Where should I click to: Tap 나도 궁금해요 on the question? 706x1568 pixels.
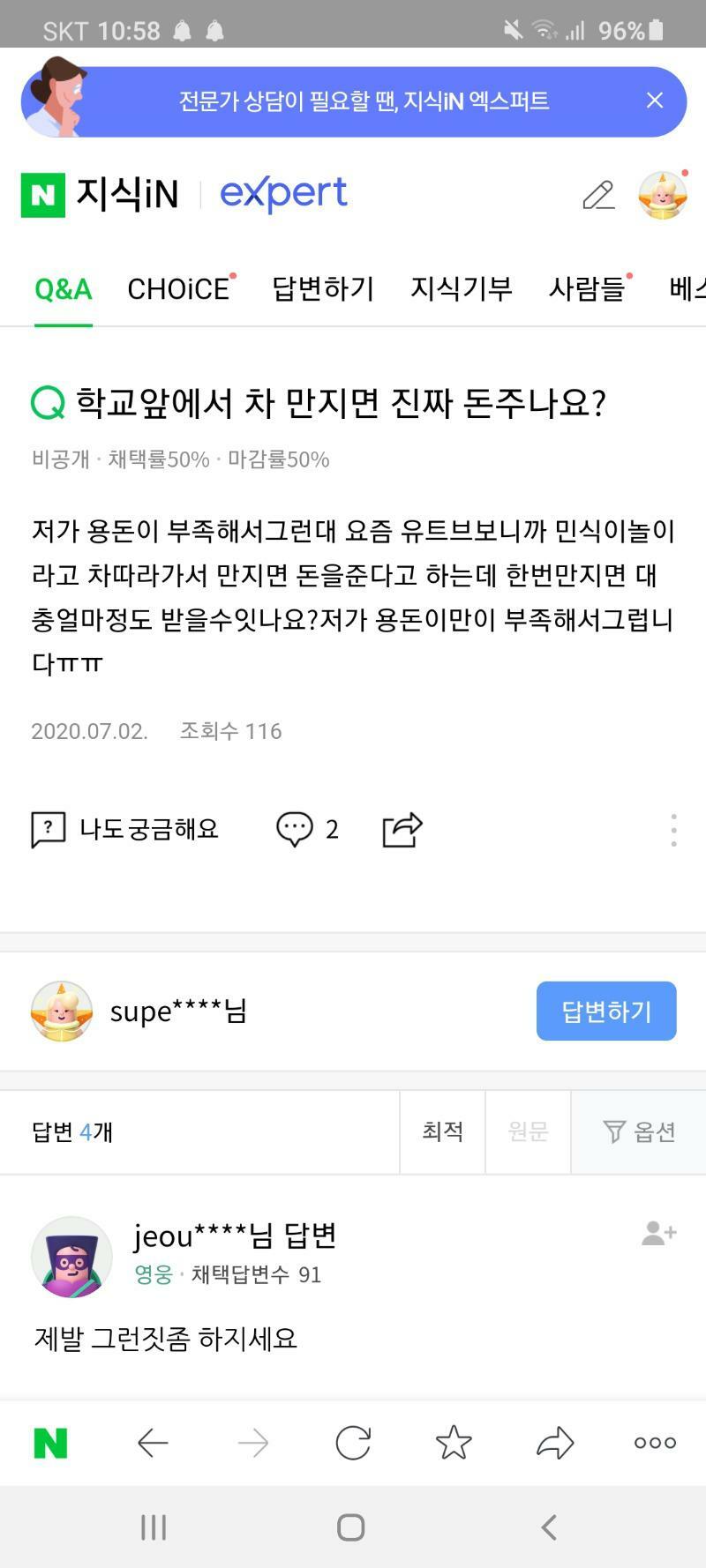[x=125, y=829]
